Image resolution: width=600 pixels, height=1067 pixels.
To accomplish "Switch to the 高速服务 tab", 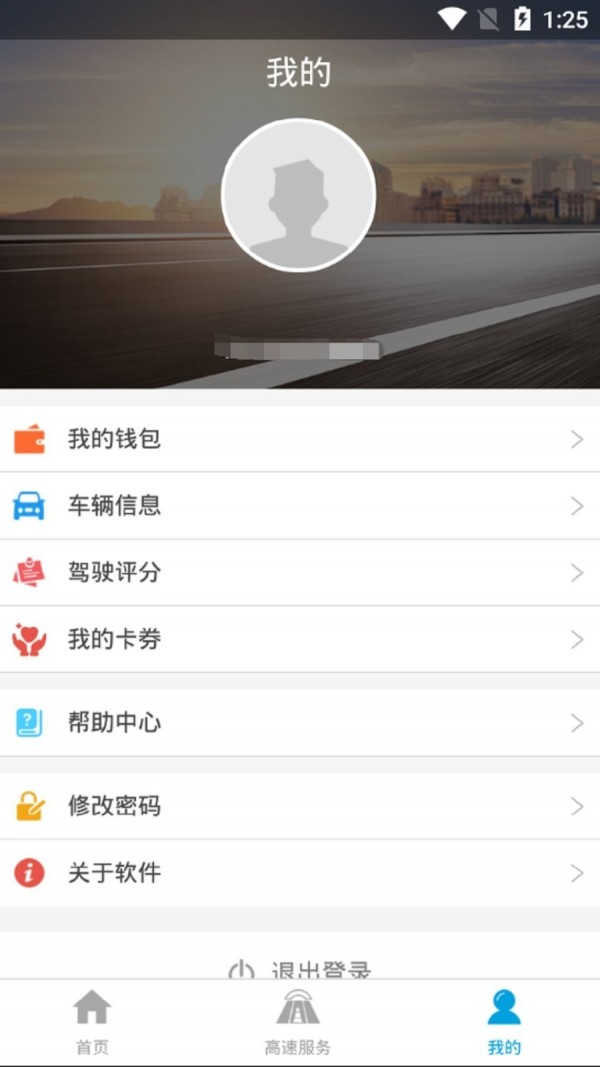I will coord(298,1022).
